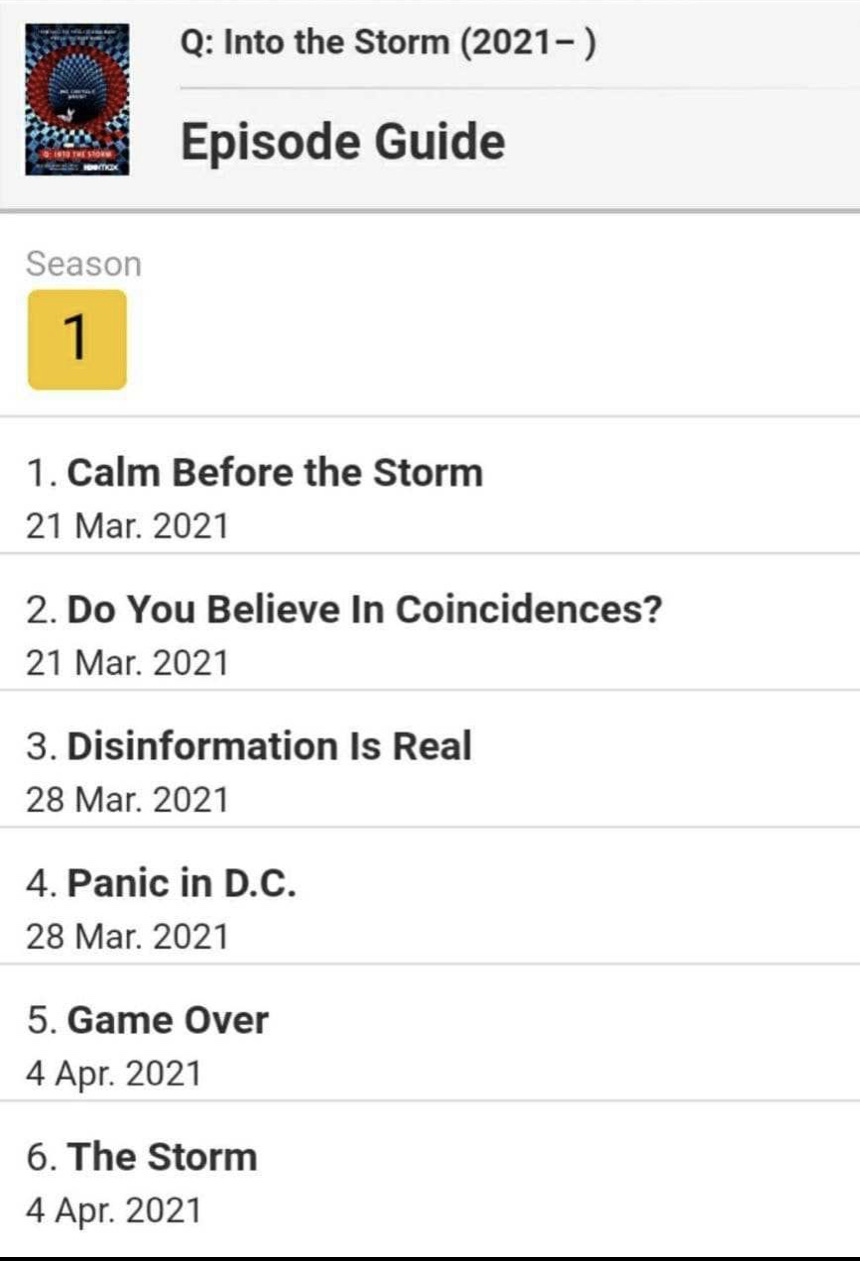Open episode 1 Calm Before the Storm
The height and width of the screenshot is (1261, 860).
coord(430,485)
